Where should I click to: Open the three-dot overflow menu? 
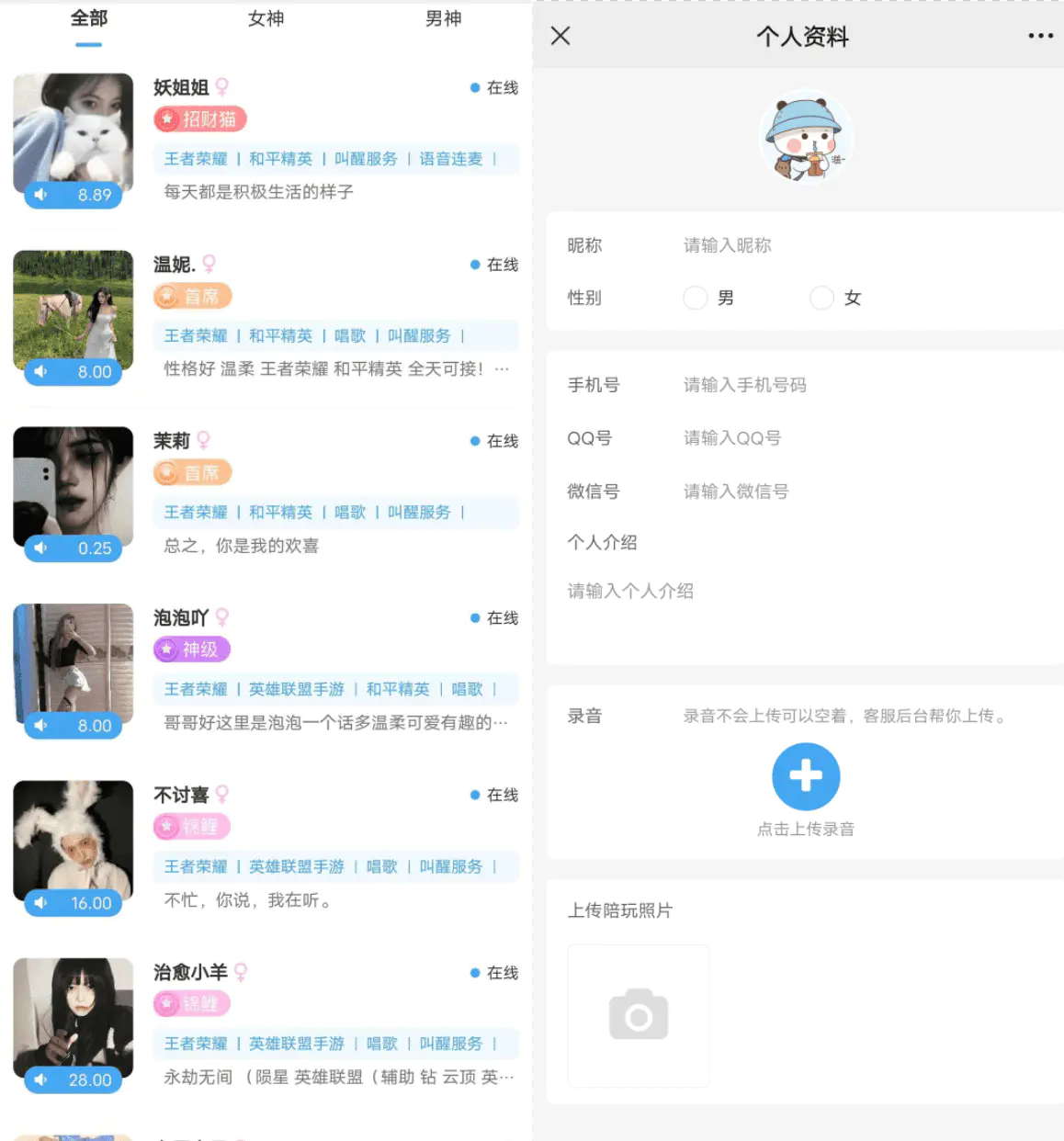coord(1040,36)
